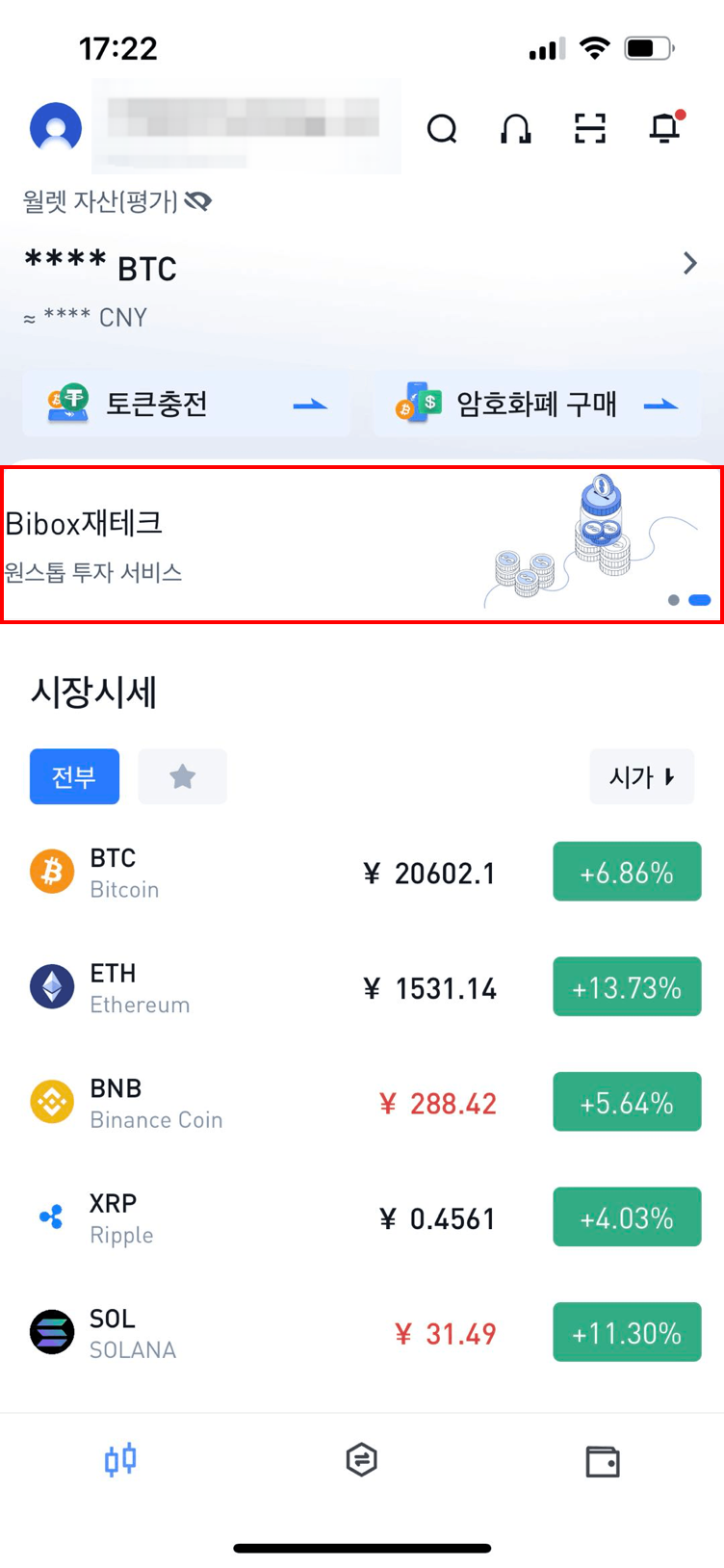724x1568 pixels.
Task: Open the BNB Binance Coin row
Action: point(289,1103)
